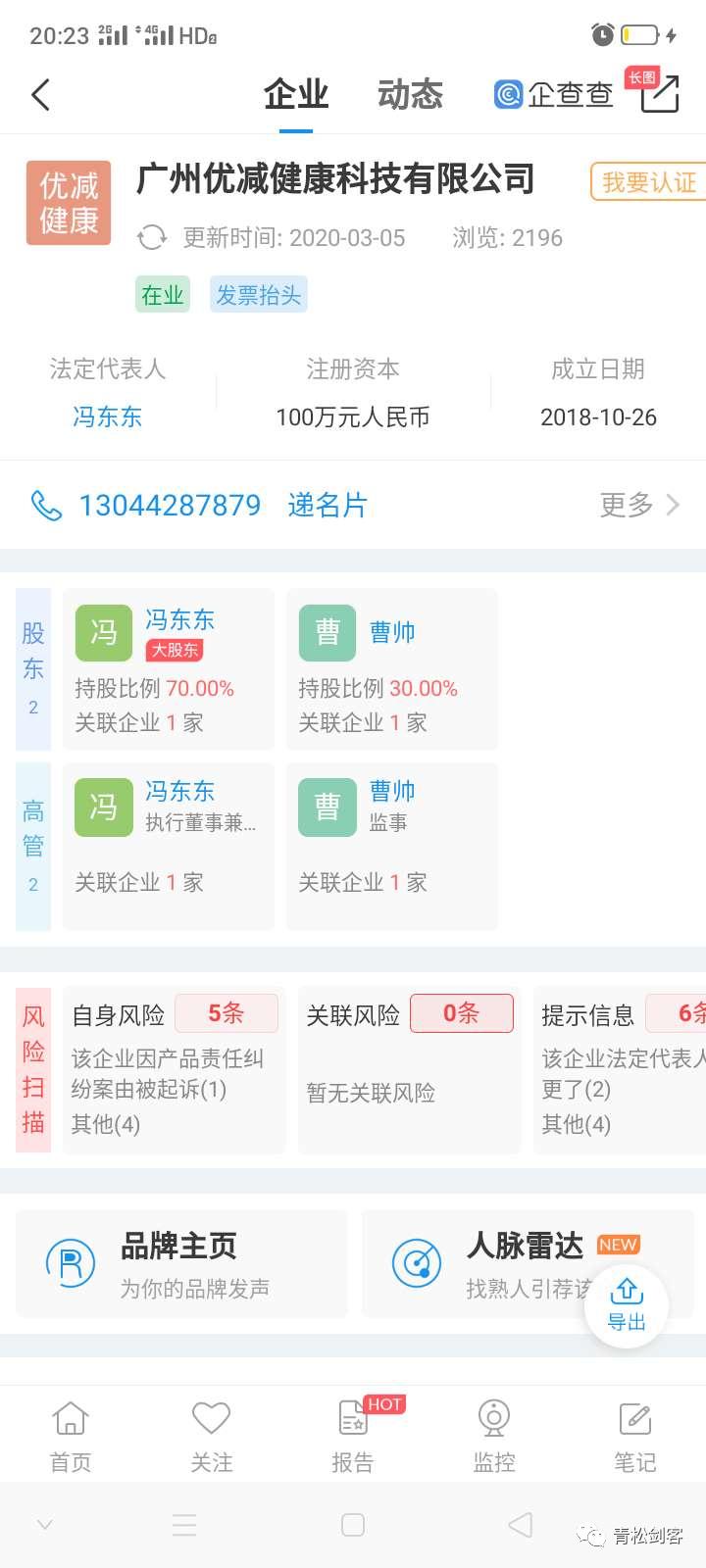View 自身风险 card with 5 items
706x1568 pixels.
pyautogui.click(x=174, y=1069)
